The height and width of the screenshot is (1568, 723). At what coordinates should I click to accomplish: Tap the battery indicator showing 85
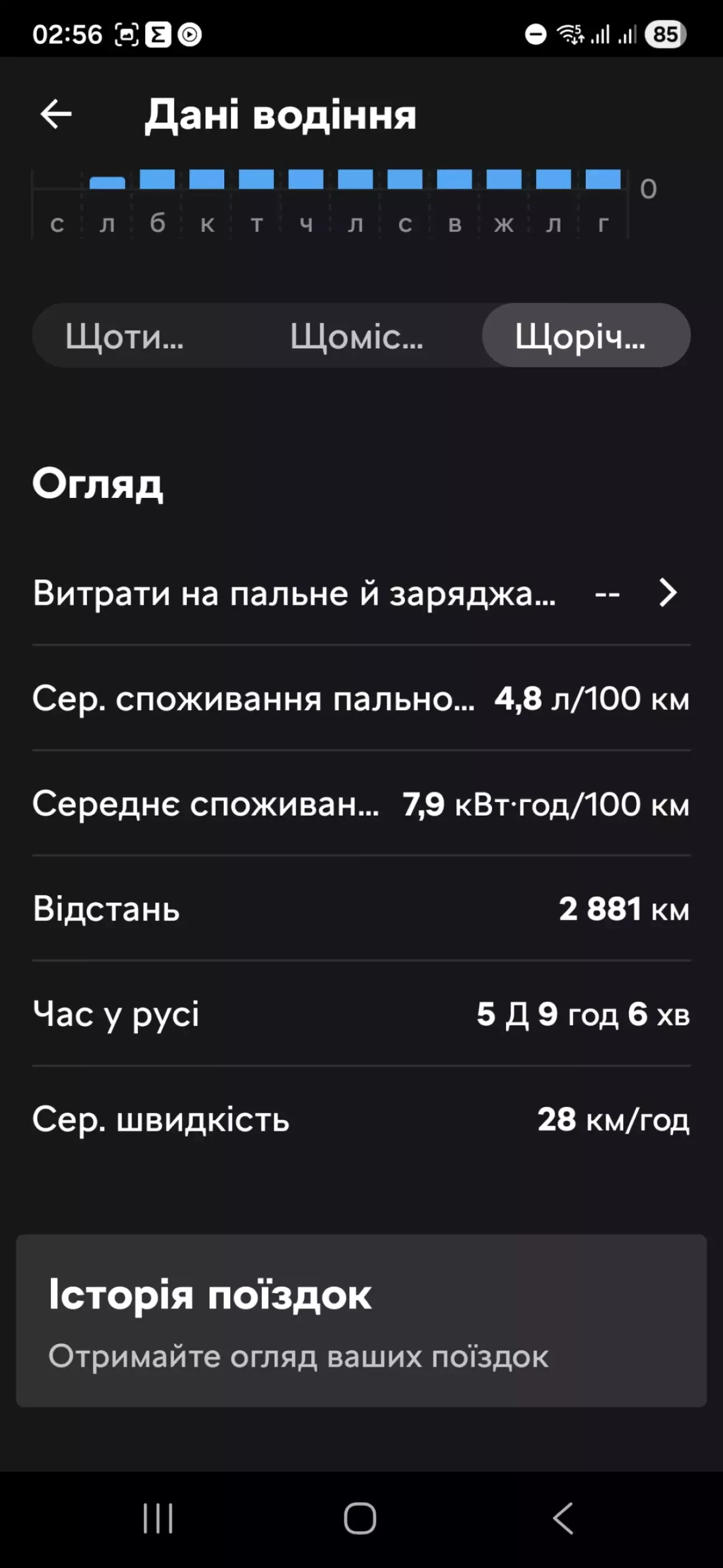tap(666, 35)
